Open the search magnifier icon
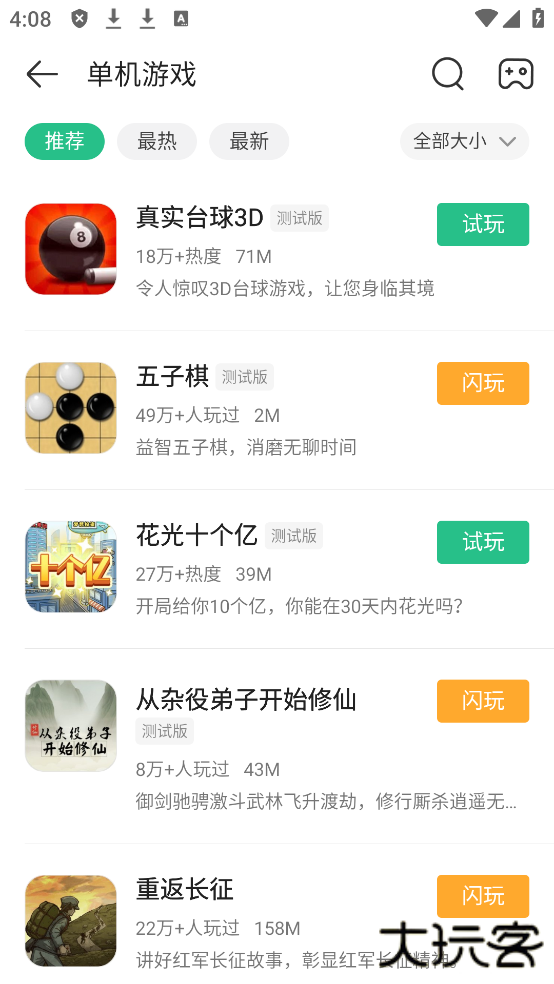Image resolution: width=554 pixels, height=984 pixels. point(448,74)
